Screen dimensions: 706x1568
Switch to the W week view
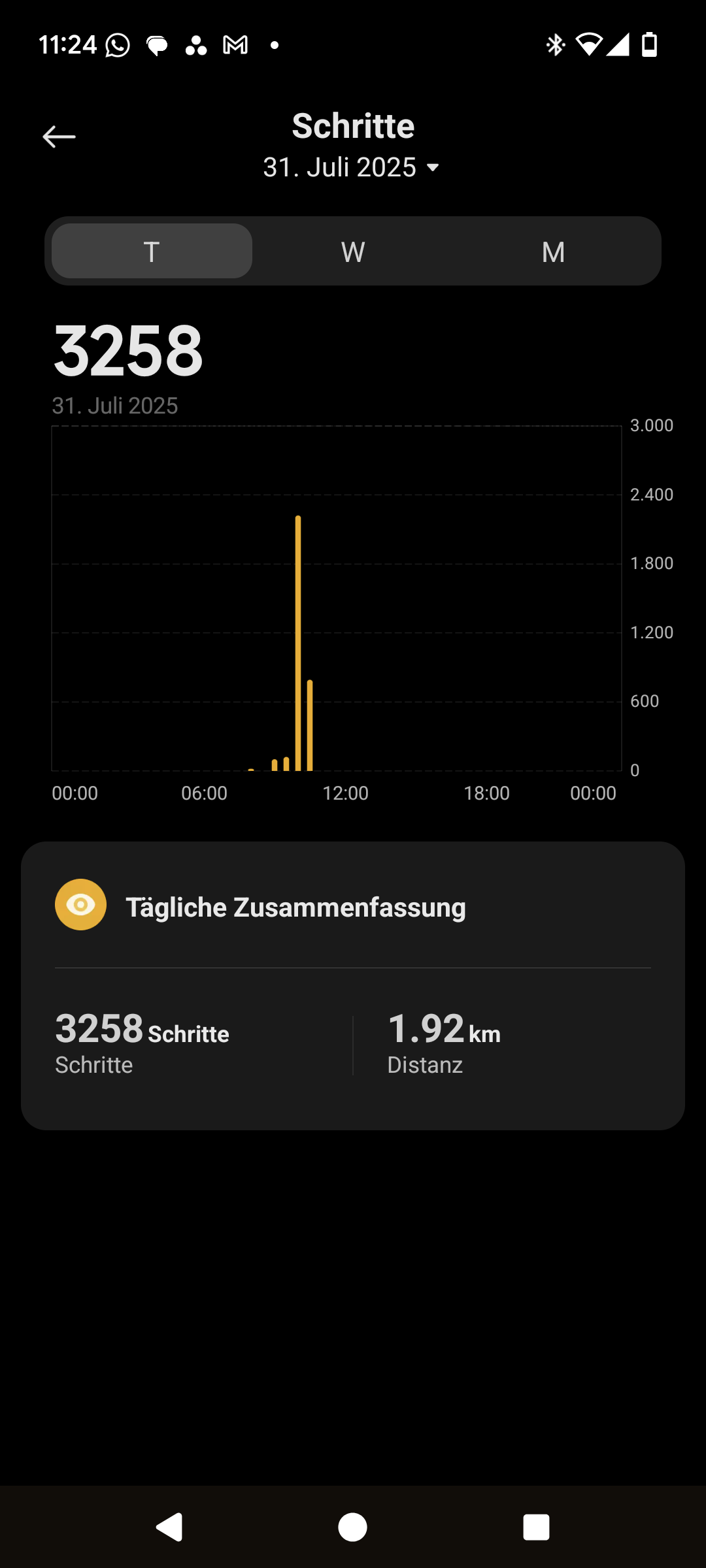point(353,252)
